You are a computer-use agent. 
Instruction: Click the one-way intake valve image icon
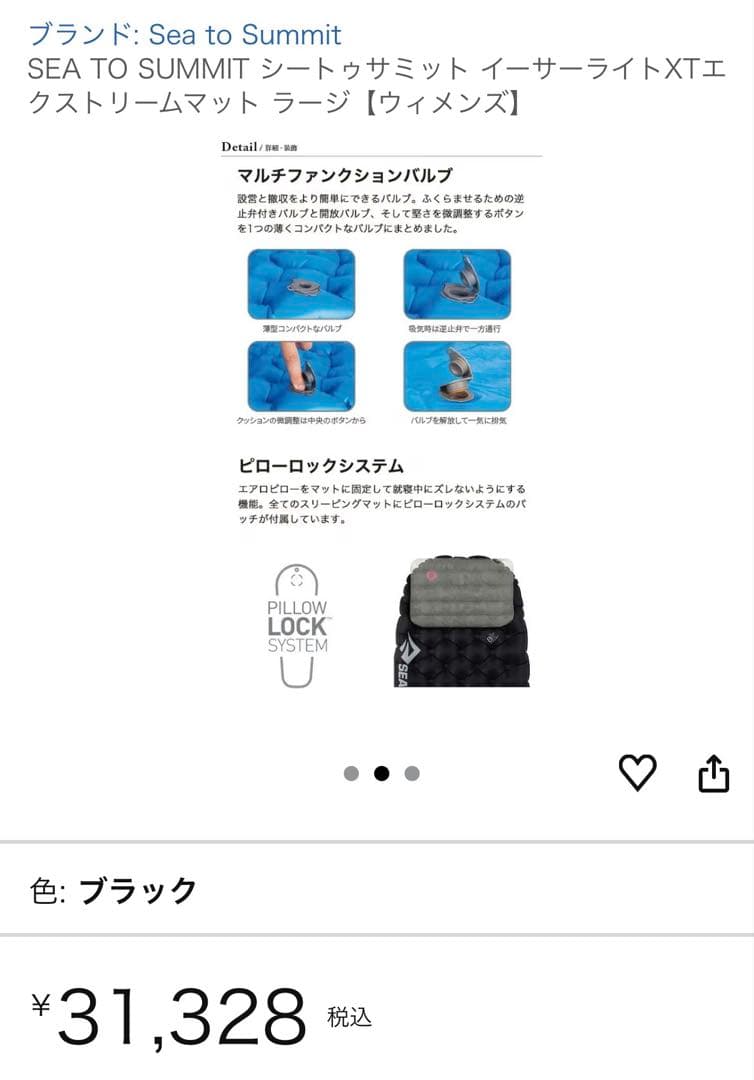(457, 285)
